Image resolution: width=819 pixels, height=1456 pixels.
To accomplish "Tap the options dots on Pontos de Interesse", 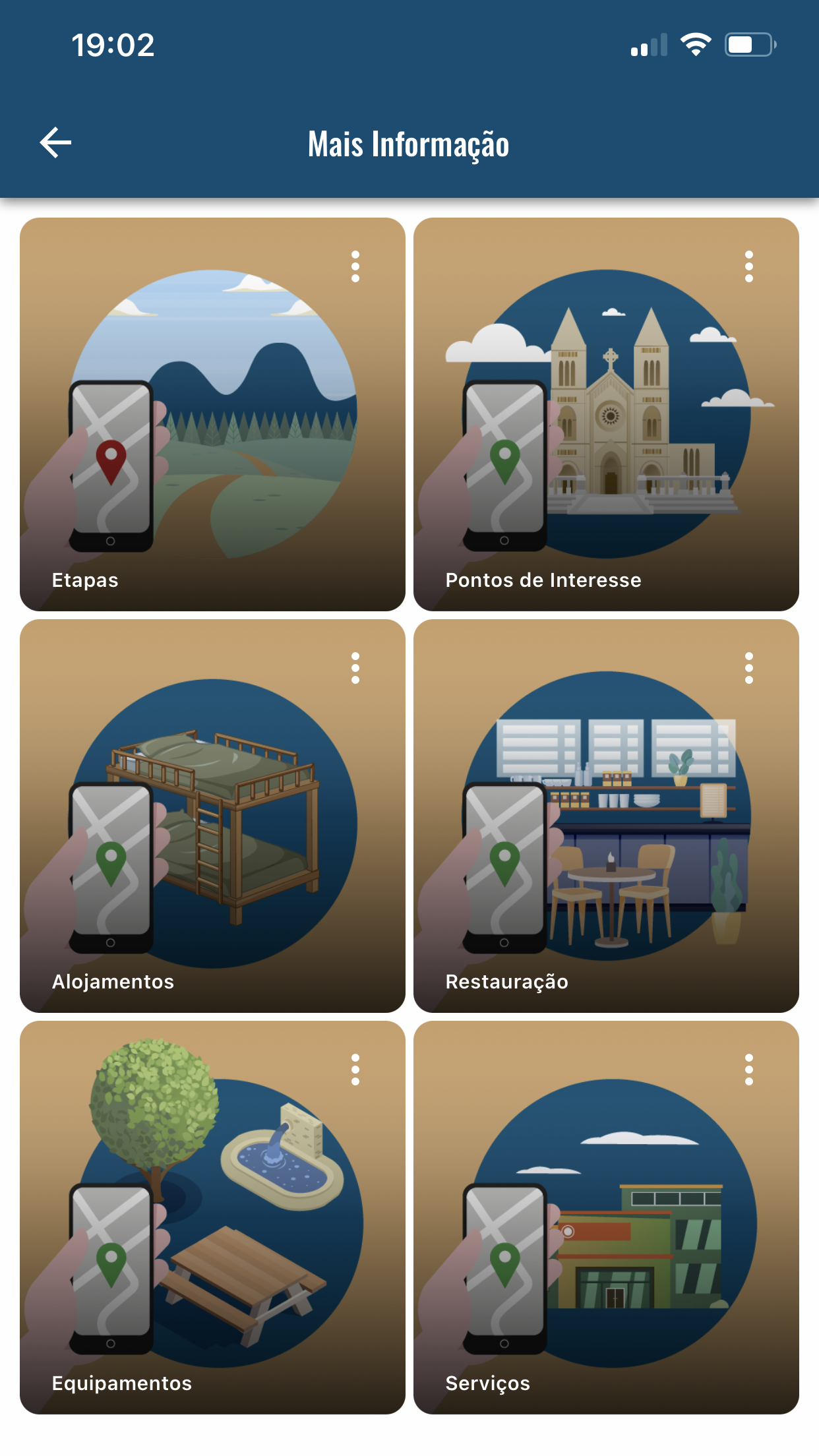I will tap(748, 266).
